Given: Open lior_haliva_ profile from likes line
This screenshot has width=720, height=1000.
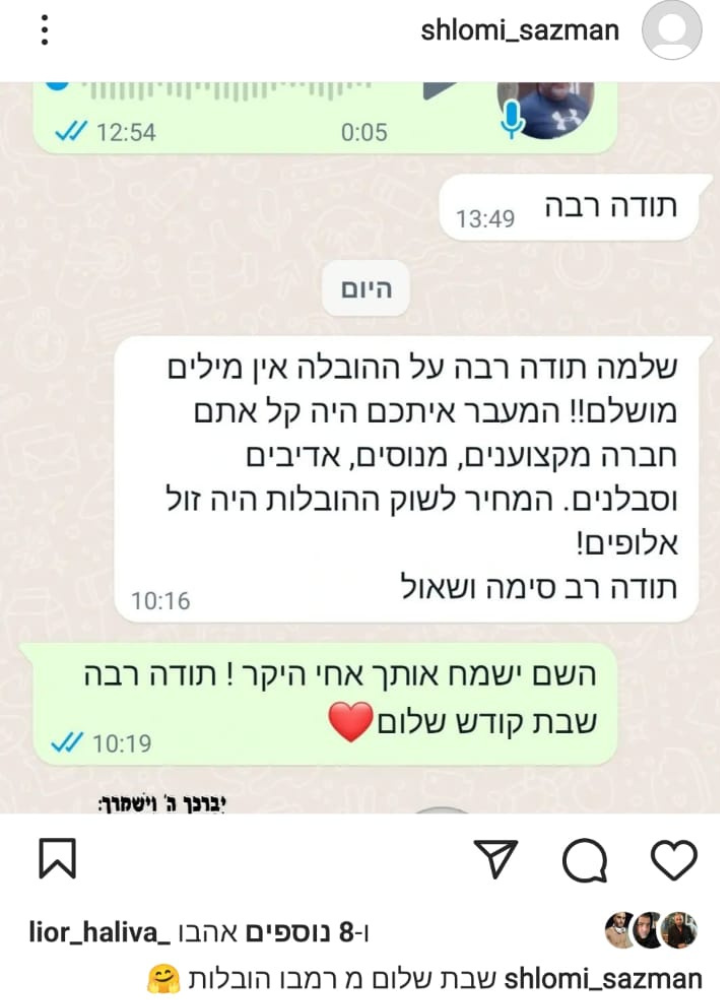Looking at the screenshot, I should [101, 933].
